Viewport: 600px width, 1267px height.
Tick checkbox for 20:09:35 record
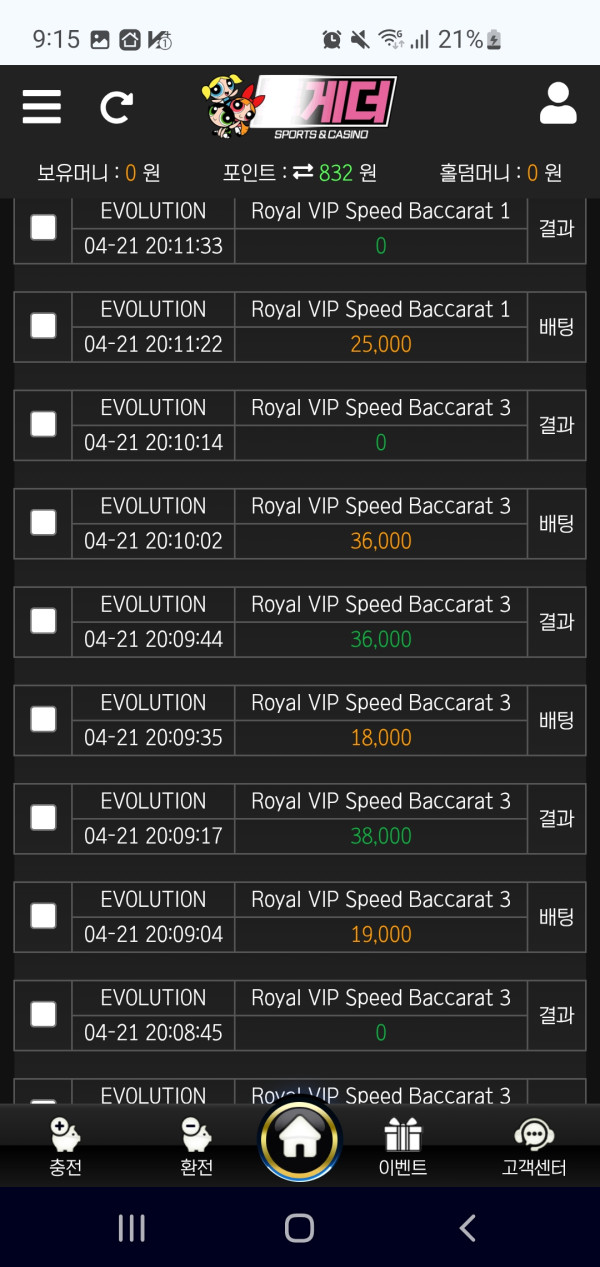(43, 719)
